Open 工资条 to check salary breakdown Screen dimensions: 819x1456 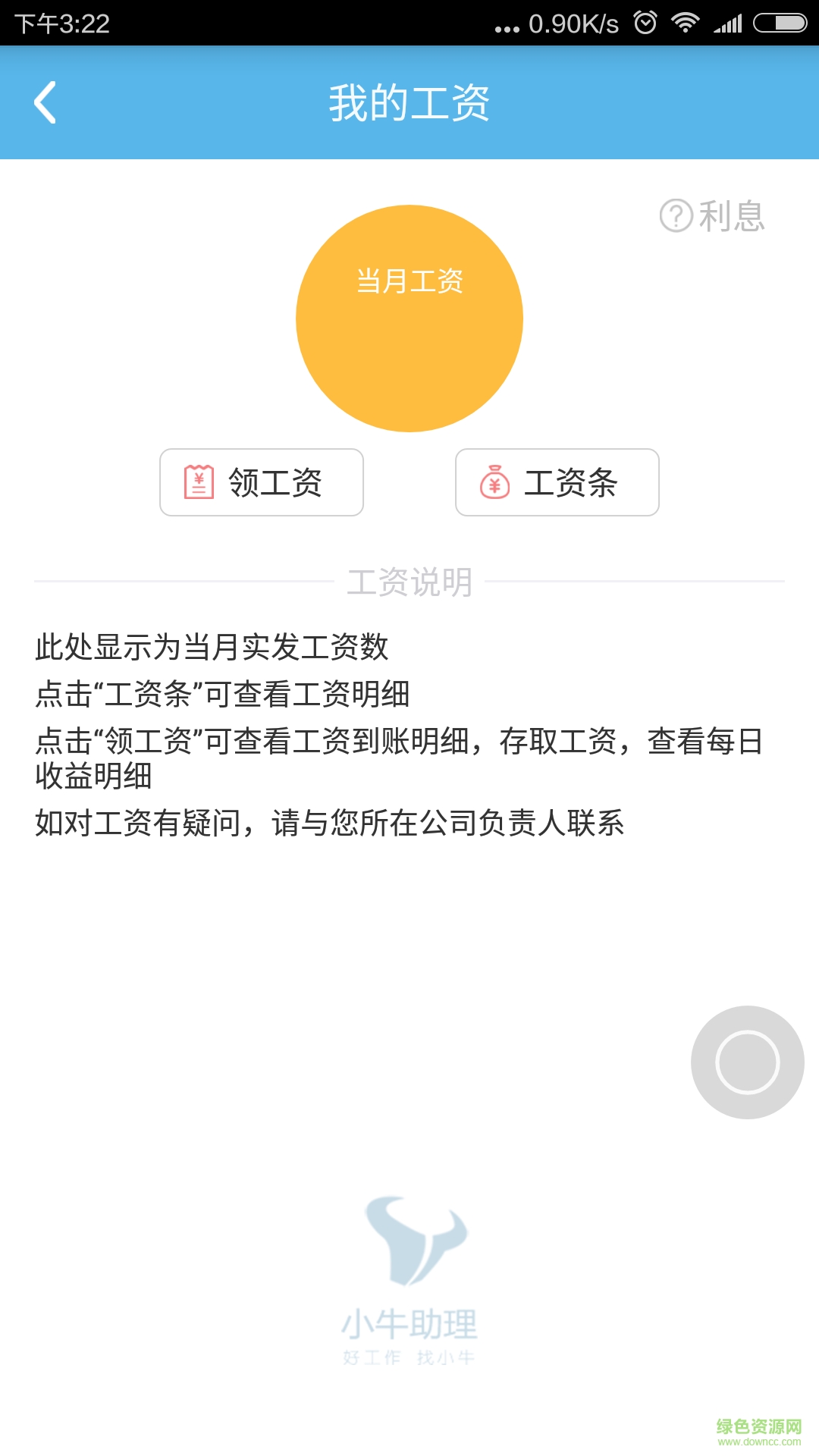coord(557,482)
